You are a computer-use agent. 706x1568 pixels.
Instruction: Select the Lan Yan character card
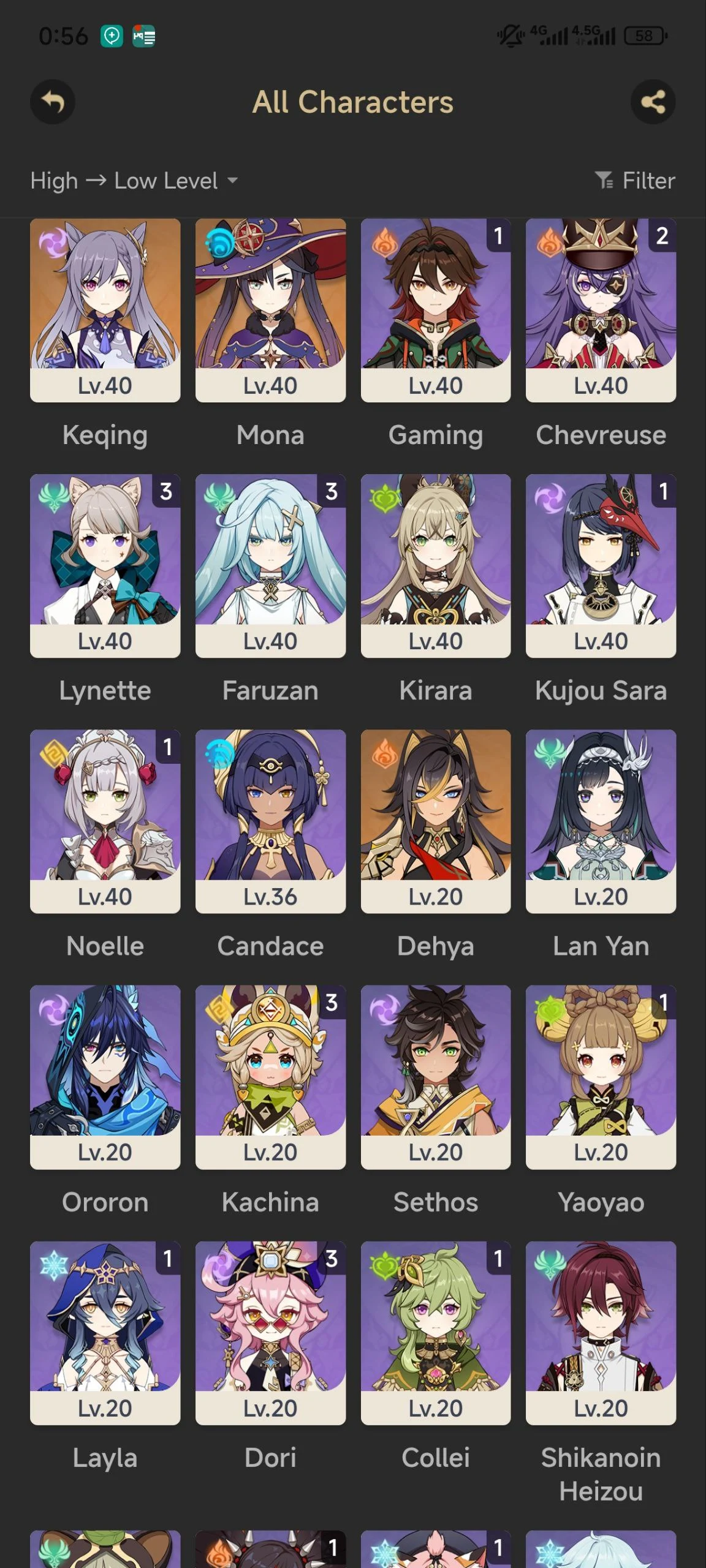click(x=601, y=821)
